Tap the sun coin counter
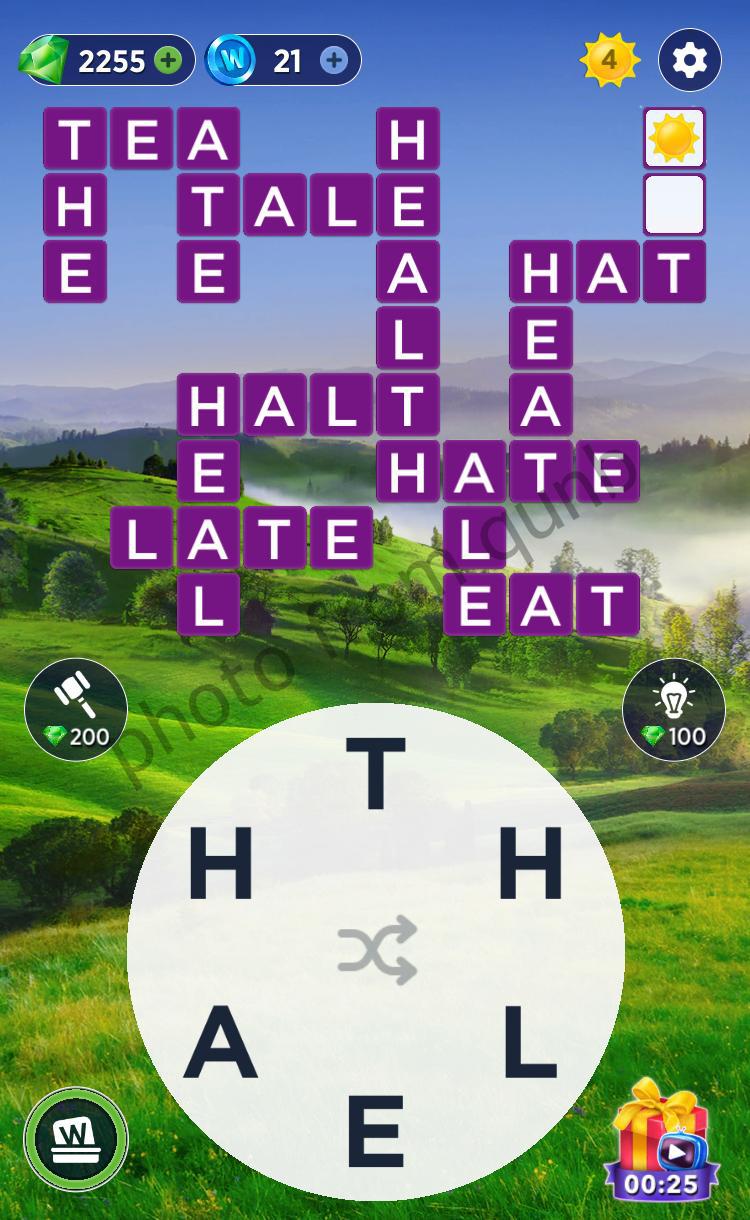Image resolution: width=750 pixels, height=1220 pixels. tap(608, 61)
